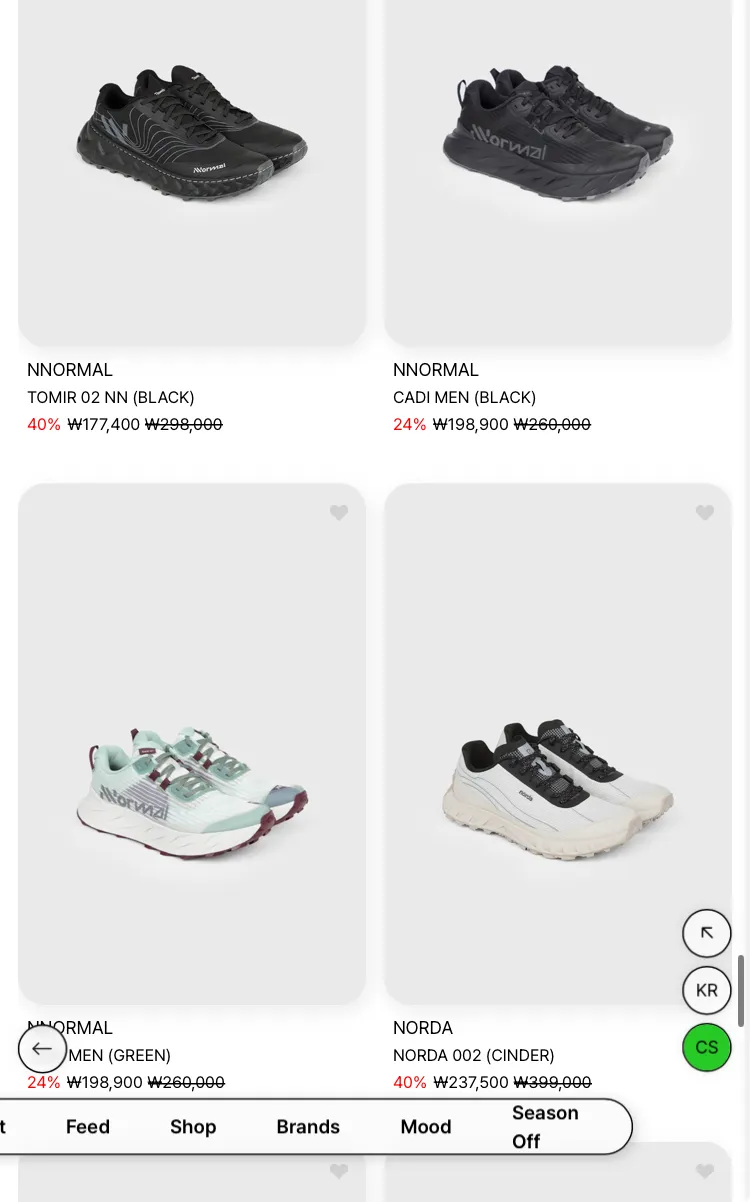Jump to top with the arrow button
The image size is (750, 1202).
pyautogui.click(x=707, y=933)
